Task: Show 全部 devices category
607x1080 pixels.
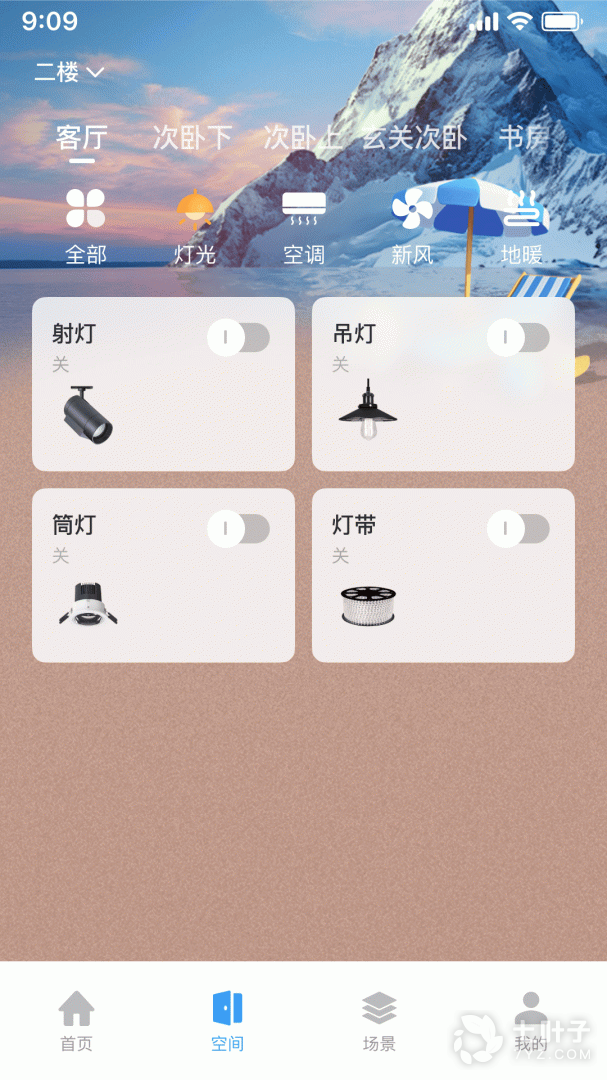Action: 86,227
